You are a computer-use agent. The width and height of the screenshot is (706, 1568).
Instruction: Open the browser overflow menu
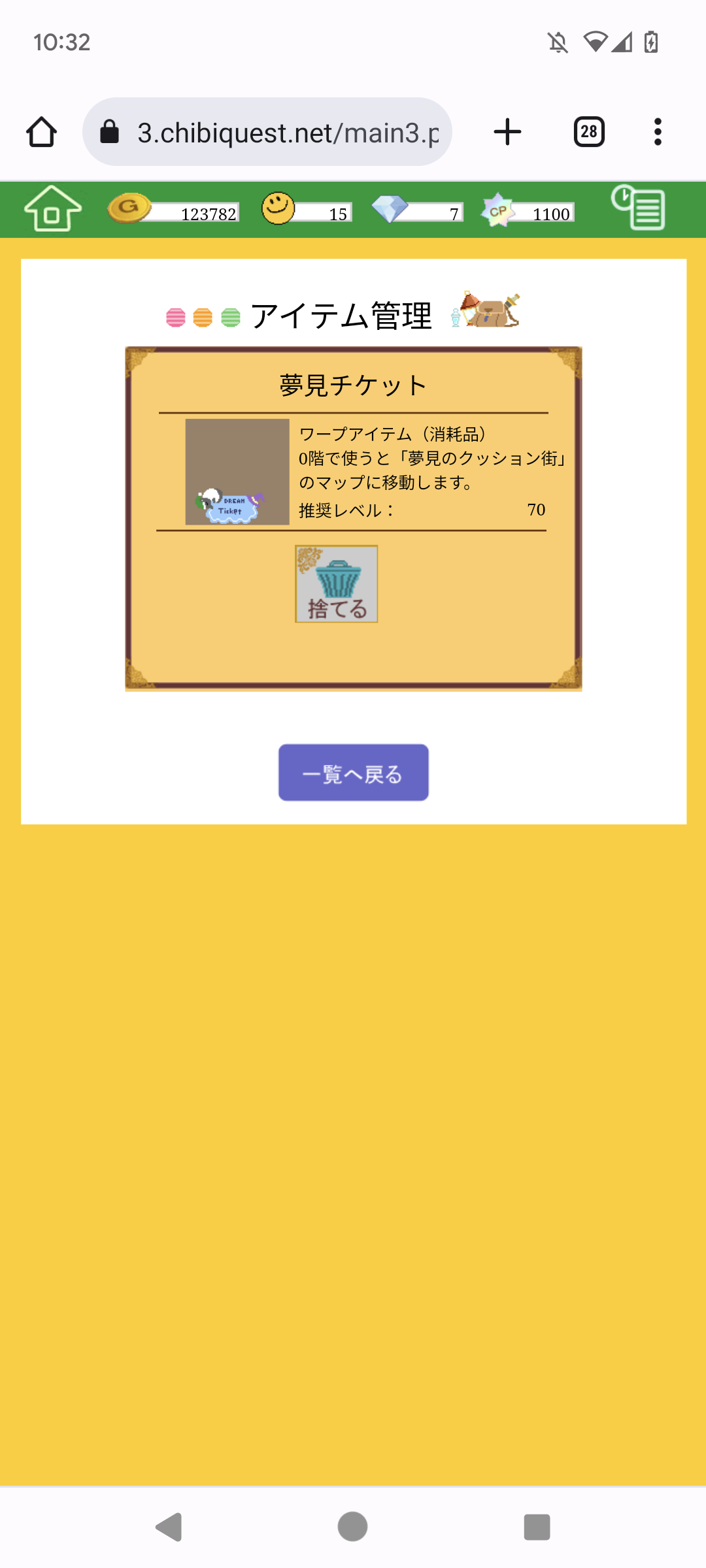click(x=658, y=133)
